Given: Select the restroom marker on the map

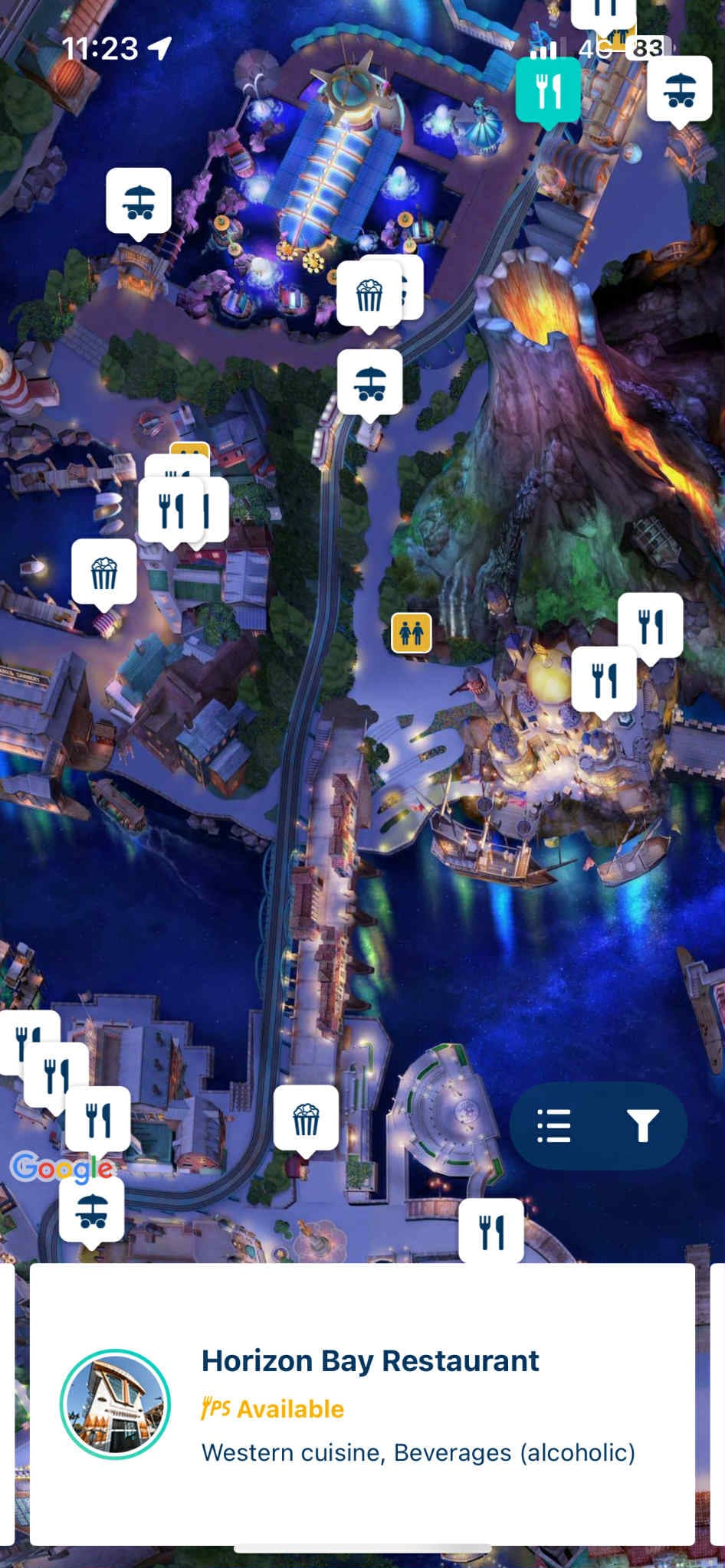Looking at the screenshot, I should coord(412,633).
